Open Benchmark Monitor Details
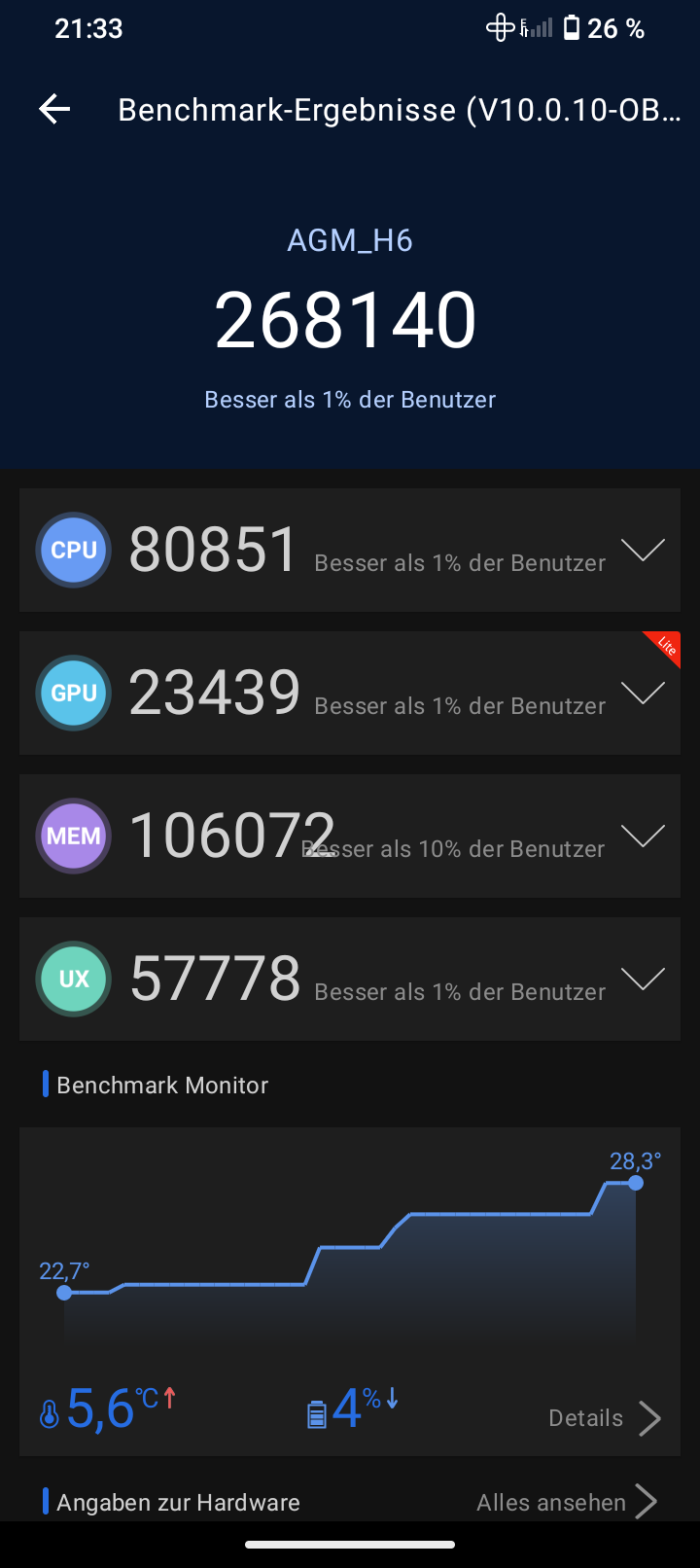This screenshot has height=1568, width=700. (605, 1418)
